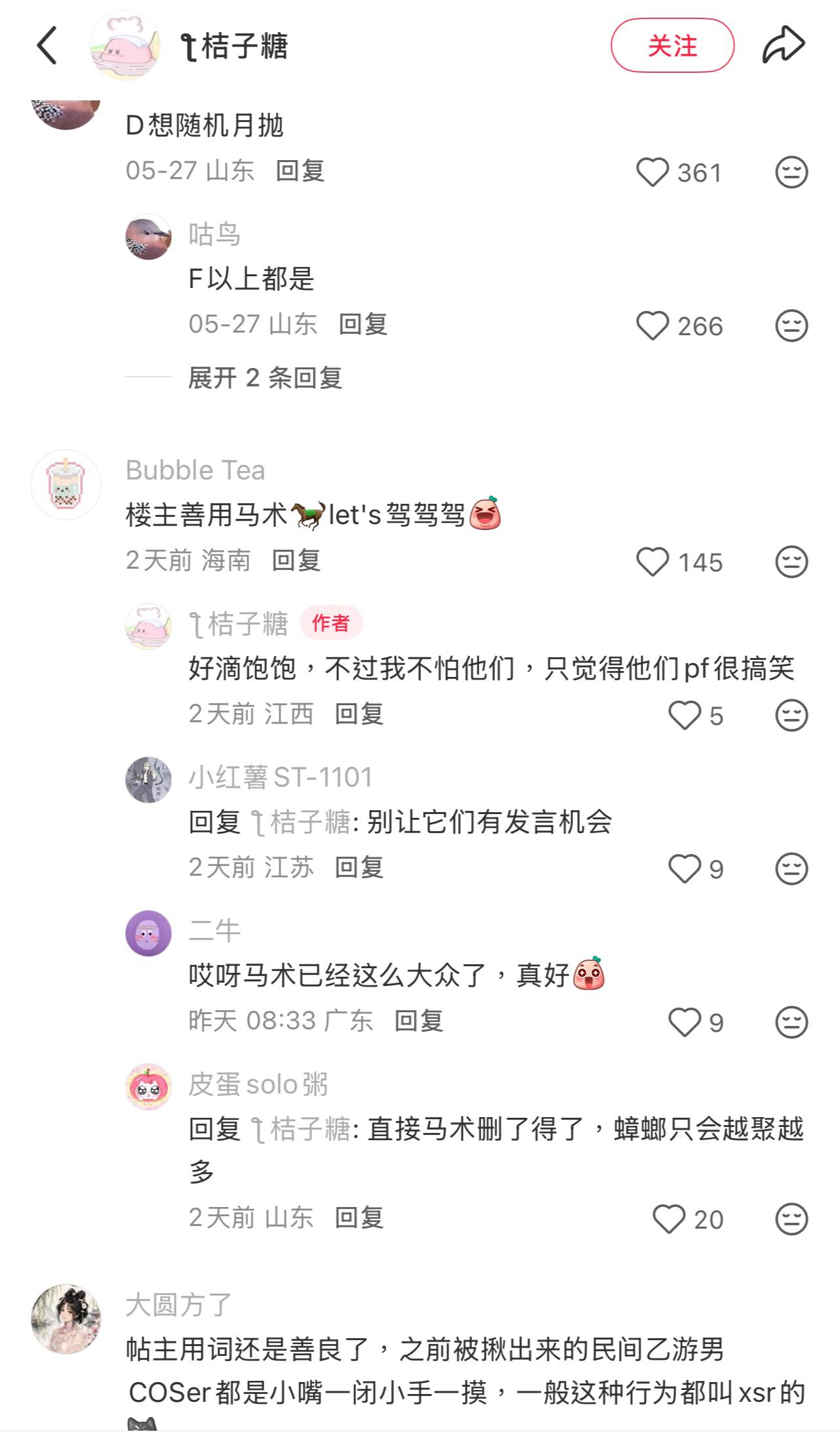The width and height of the screenshot is (840, 1432).
Task: Open 桔子糖's profile avatar in header
Action: tap(125, 46)
